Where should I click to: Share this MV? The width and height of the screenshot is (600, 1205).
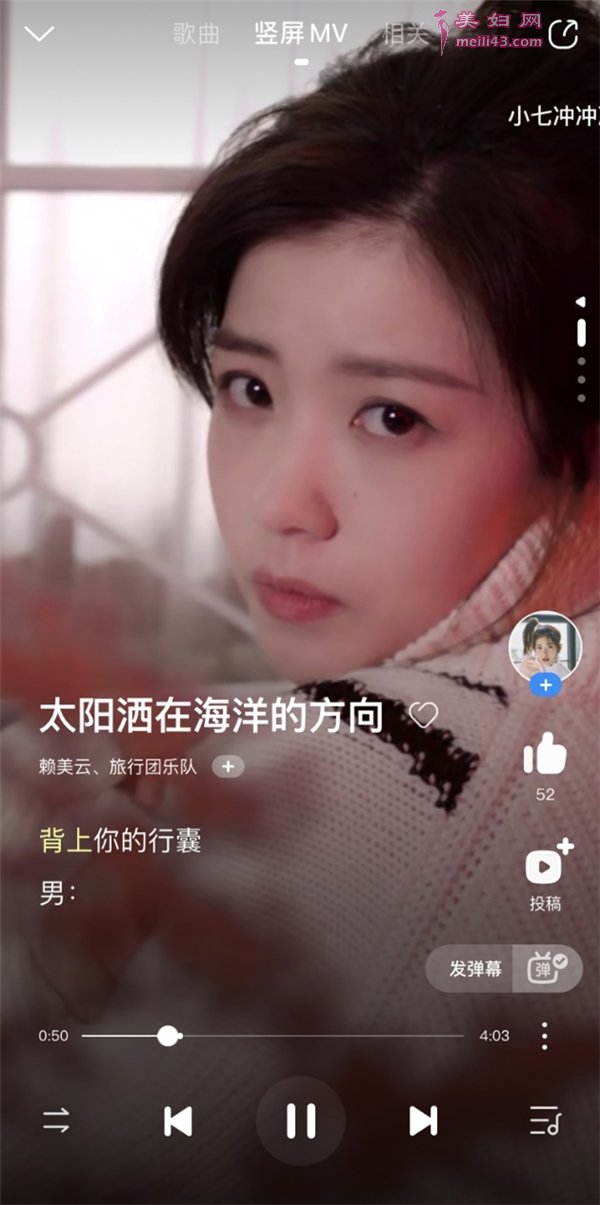[564, 34]
